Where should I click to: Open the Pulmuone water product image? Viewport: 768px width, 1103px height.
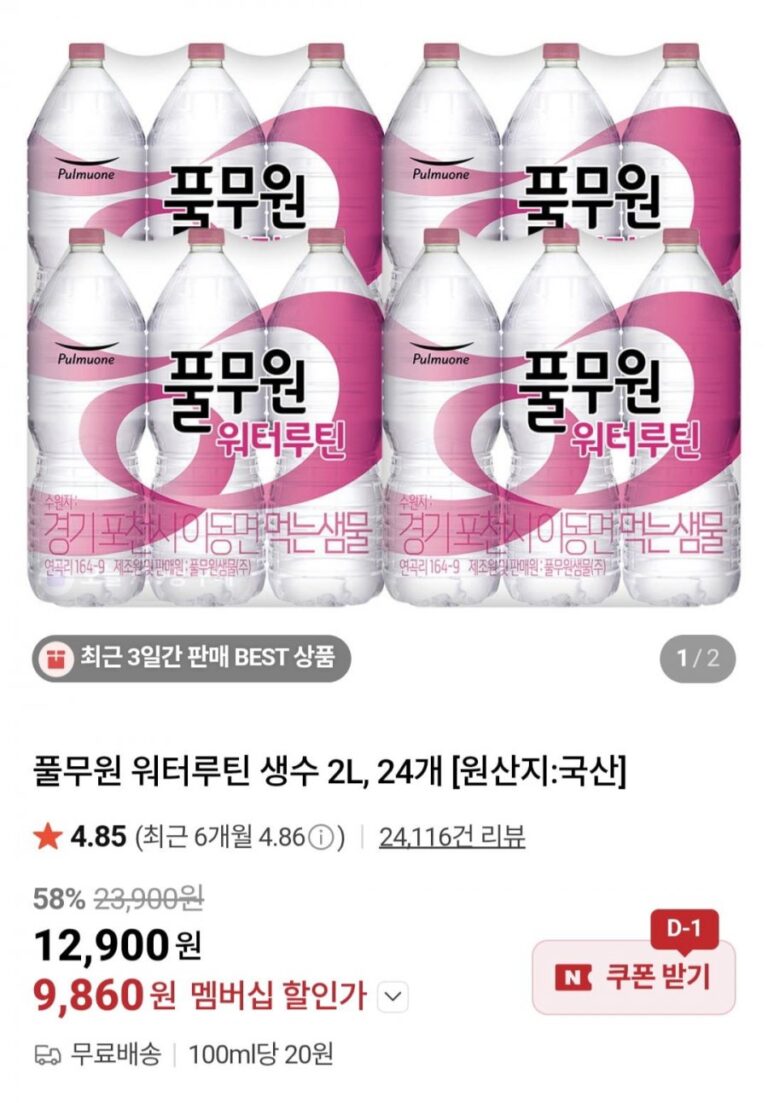(384, 320)
